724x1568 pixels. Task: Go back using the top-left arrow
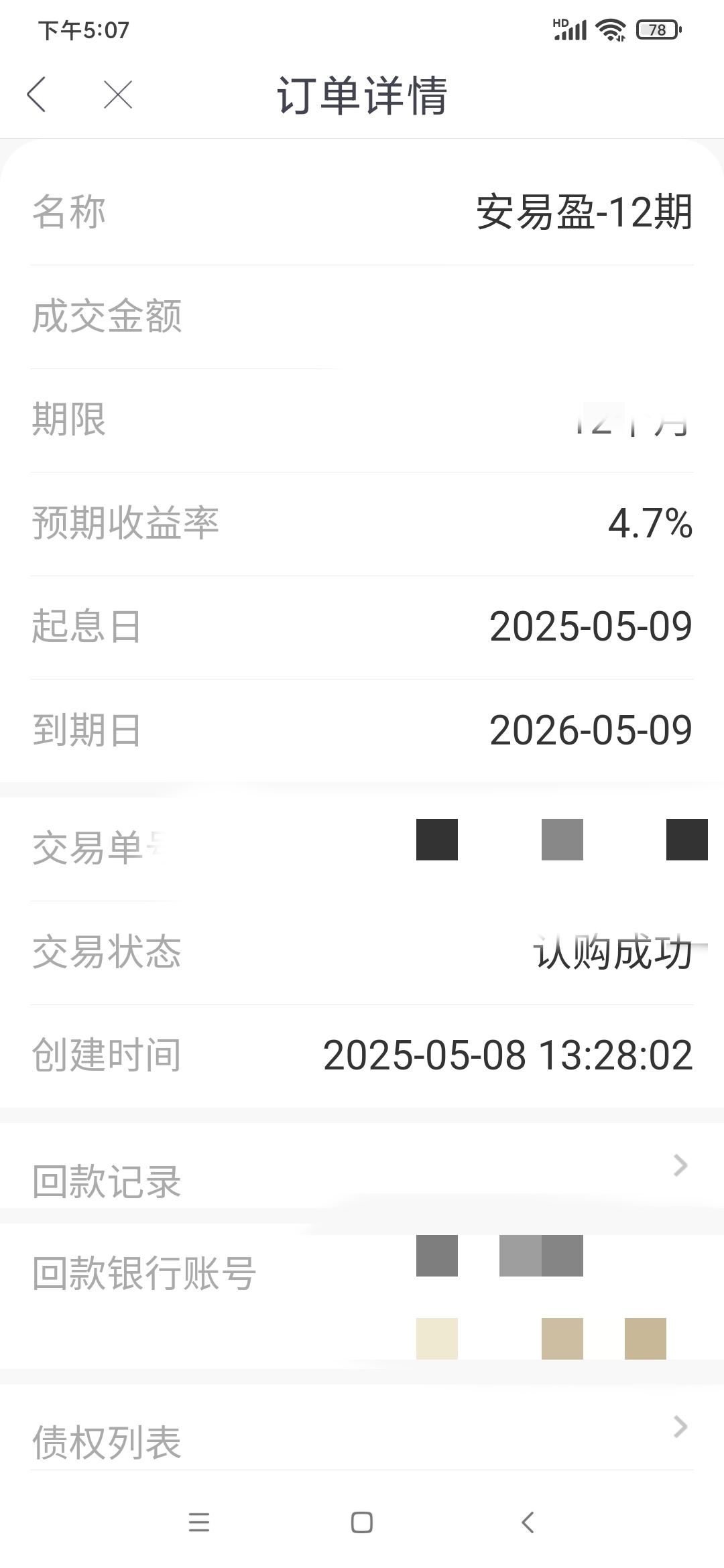pyautogui.click(x=36, y=94)
